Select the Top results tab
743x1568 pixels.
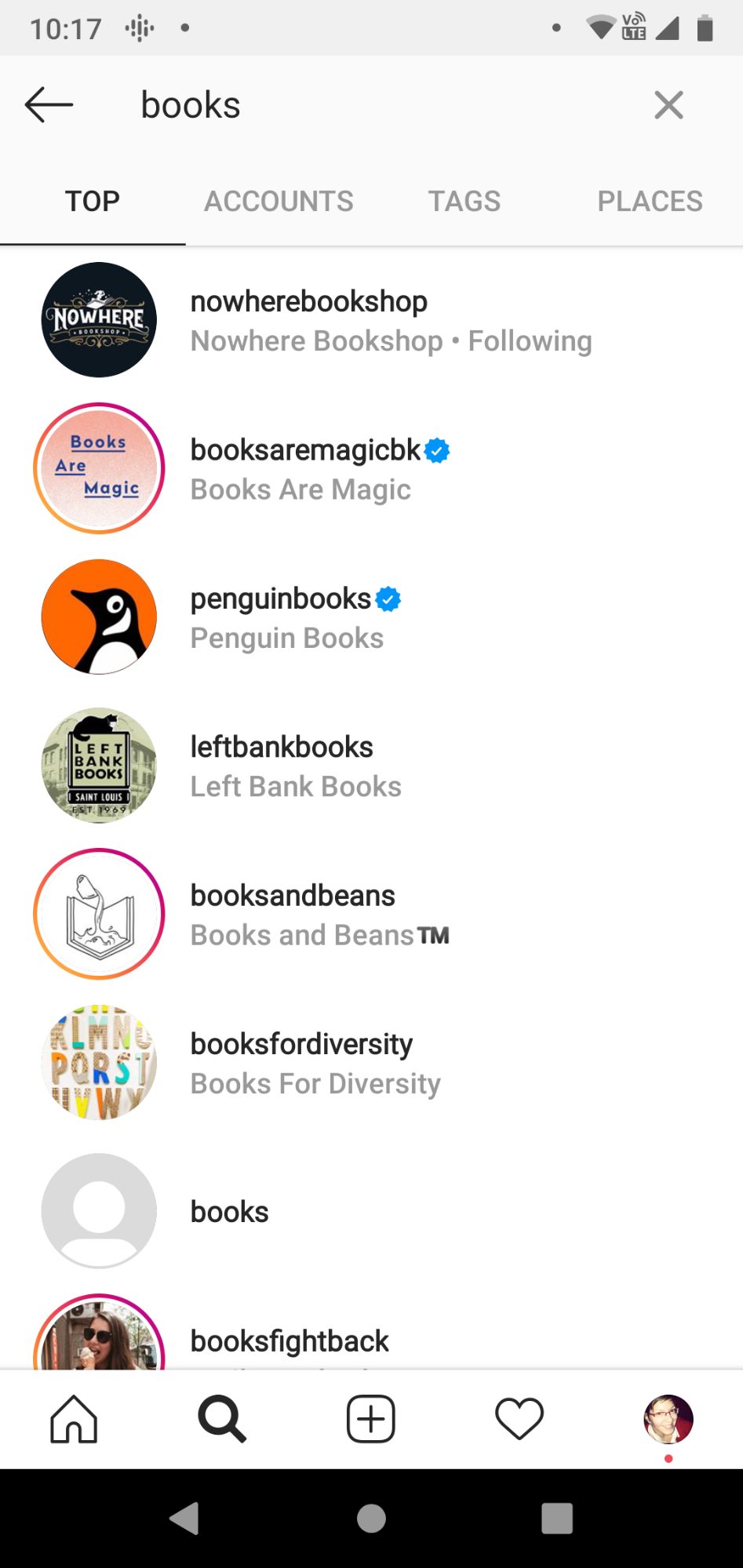coord(93,202)
